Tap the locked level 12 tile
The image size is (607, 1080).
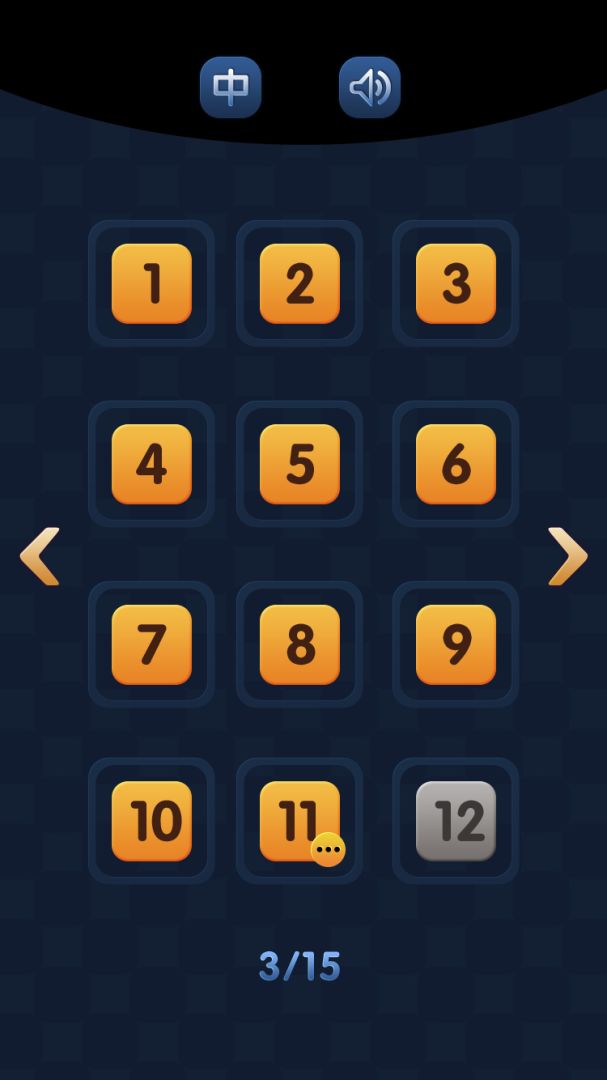point(455,821)
